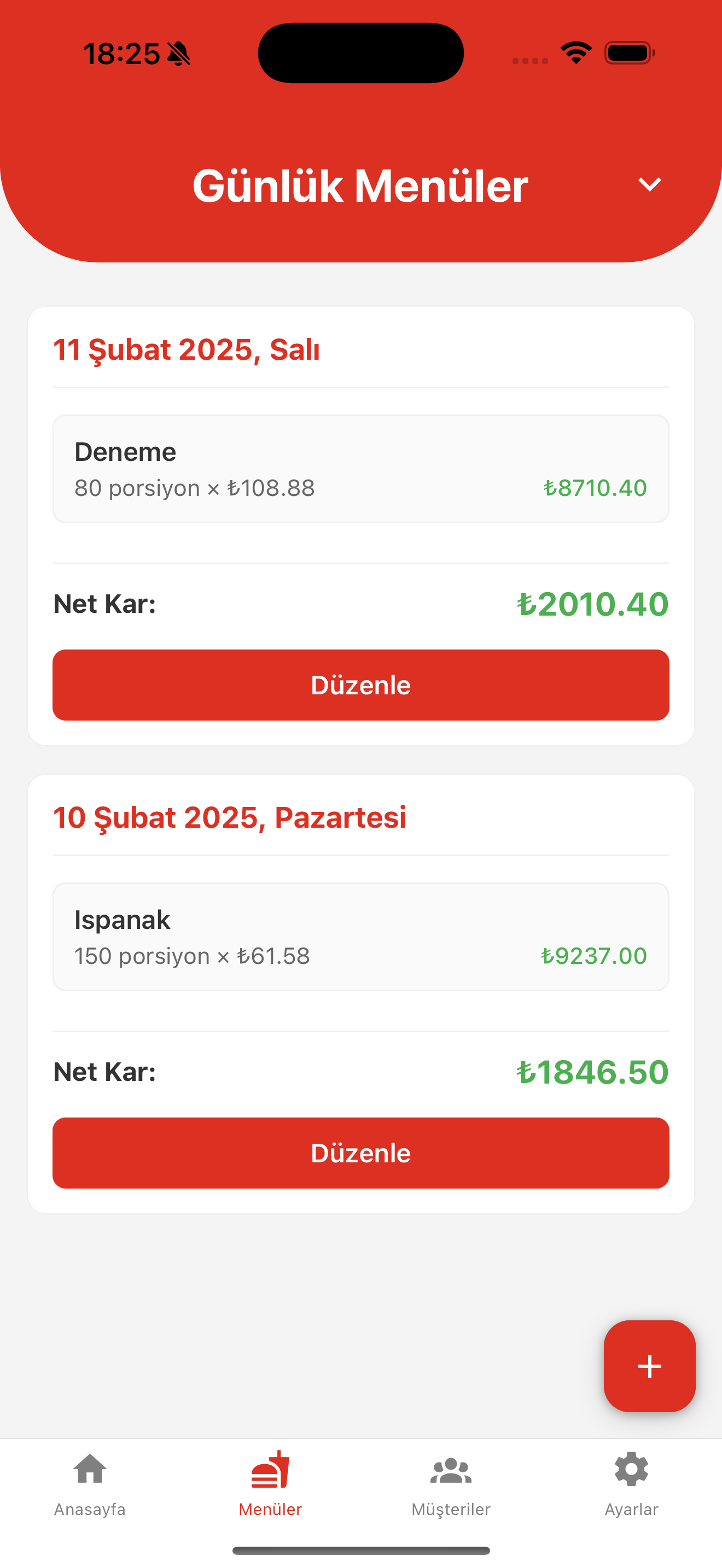Tap the muted notifications bell icon

tap(178, 54)
